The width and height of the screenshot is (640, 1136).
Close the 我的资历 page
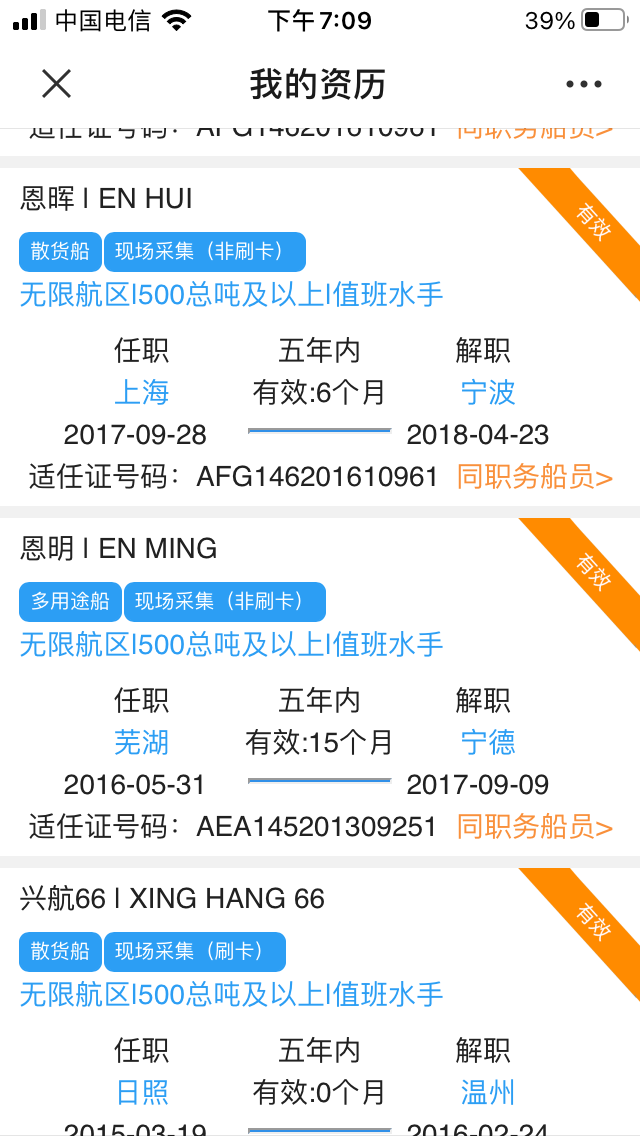pos(56,84)
